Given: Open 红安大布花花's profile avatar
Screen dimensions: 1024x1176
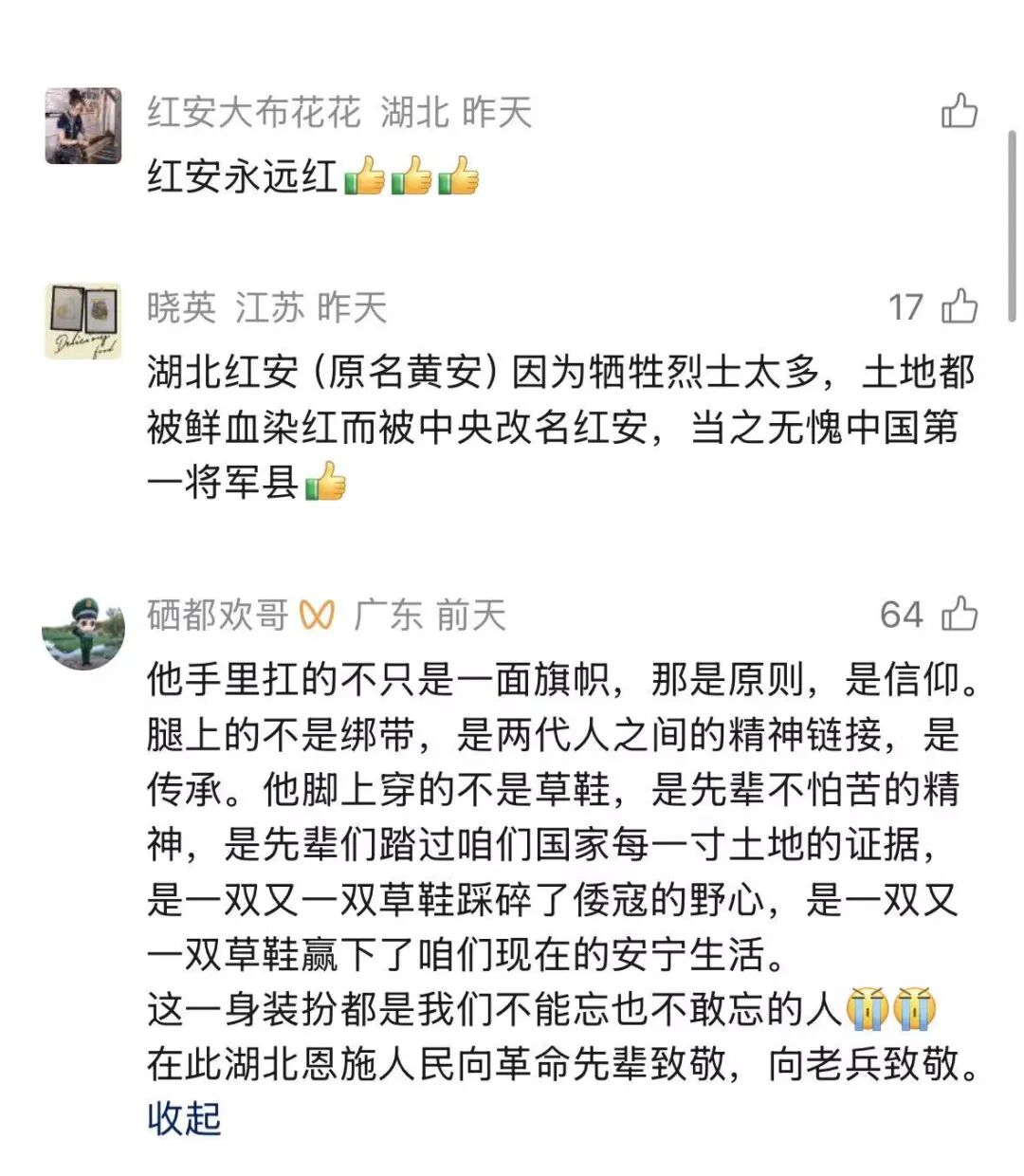Looking at the screenshot, I should click(x=83, y=126).
